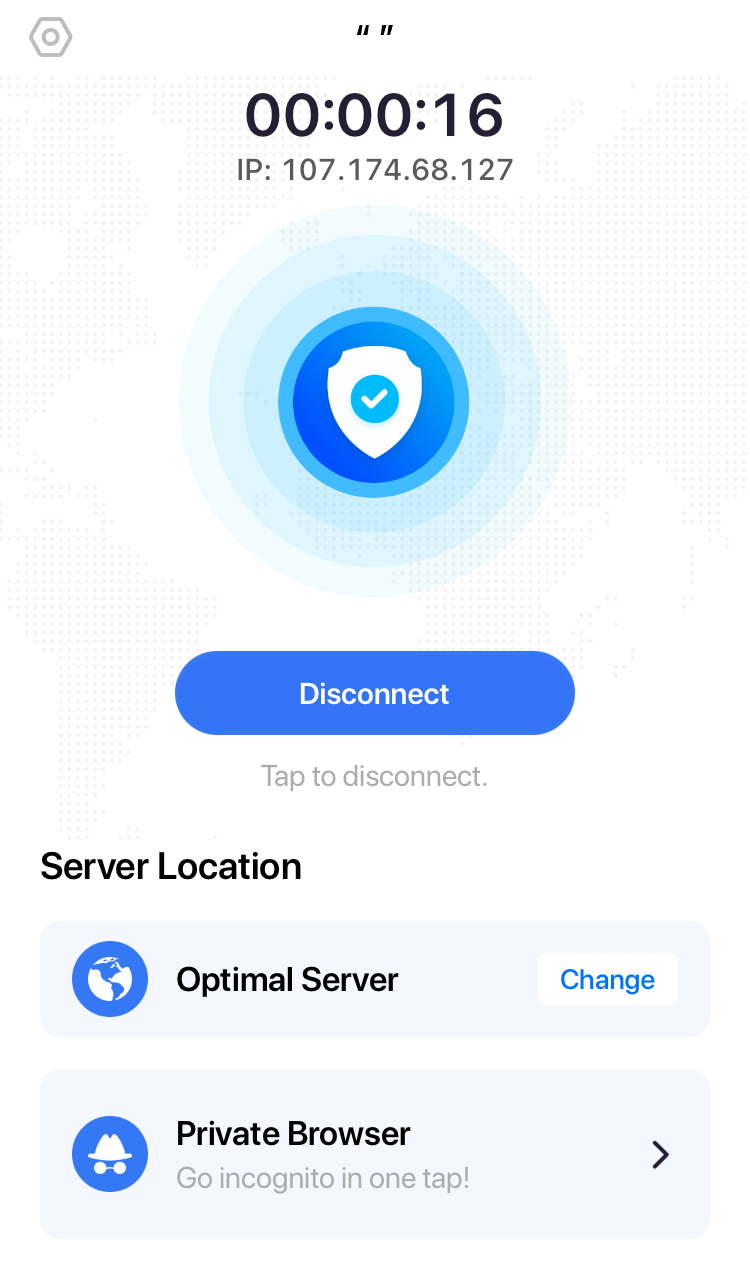Click the blue checkmark inside the shield

[x=375, y=398]
